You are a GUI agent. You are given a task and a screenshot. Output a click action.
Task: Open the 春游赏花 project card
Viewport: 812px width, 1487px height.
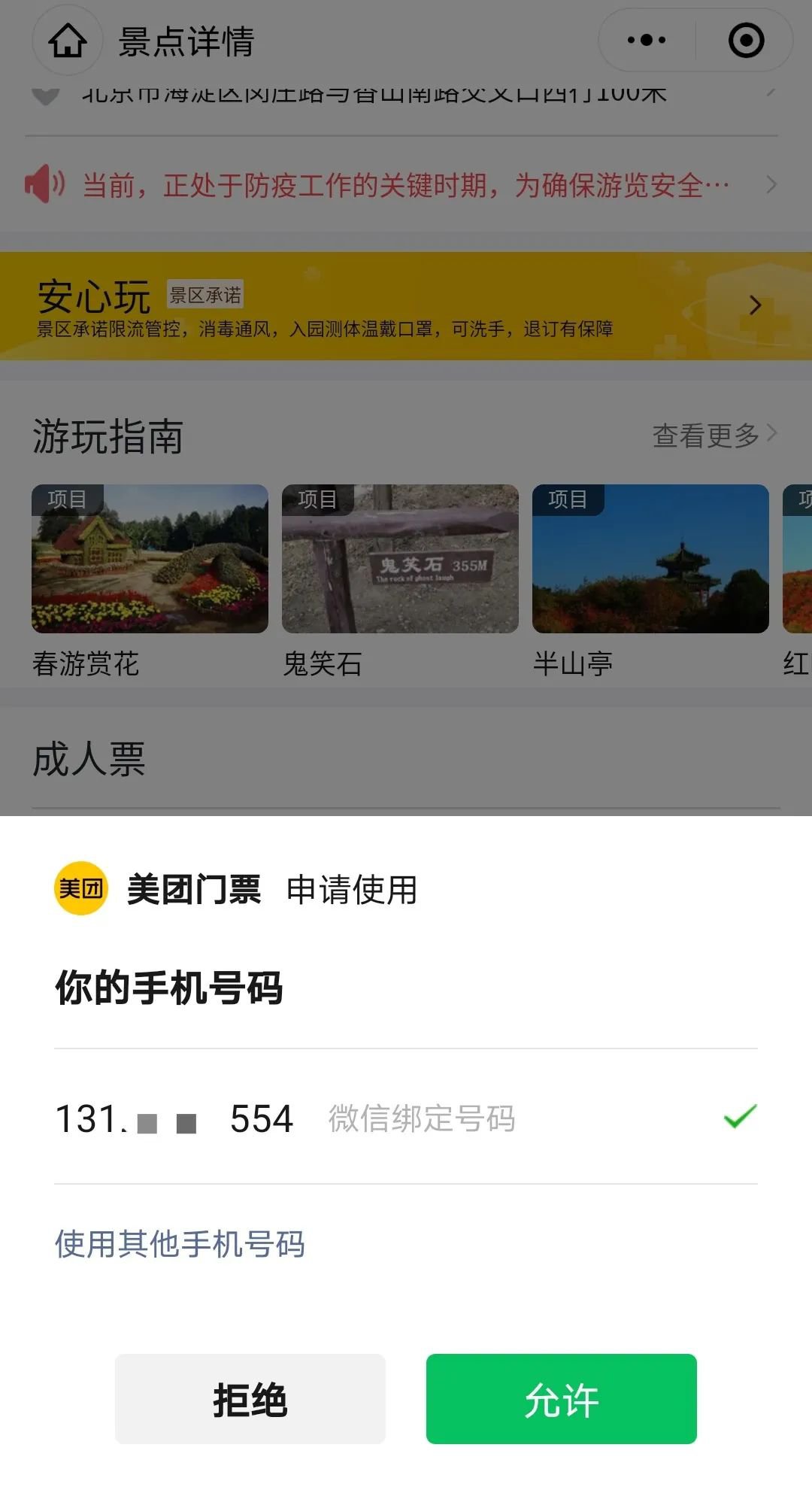point(150,559)
